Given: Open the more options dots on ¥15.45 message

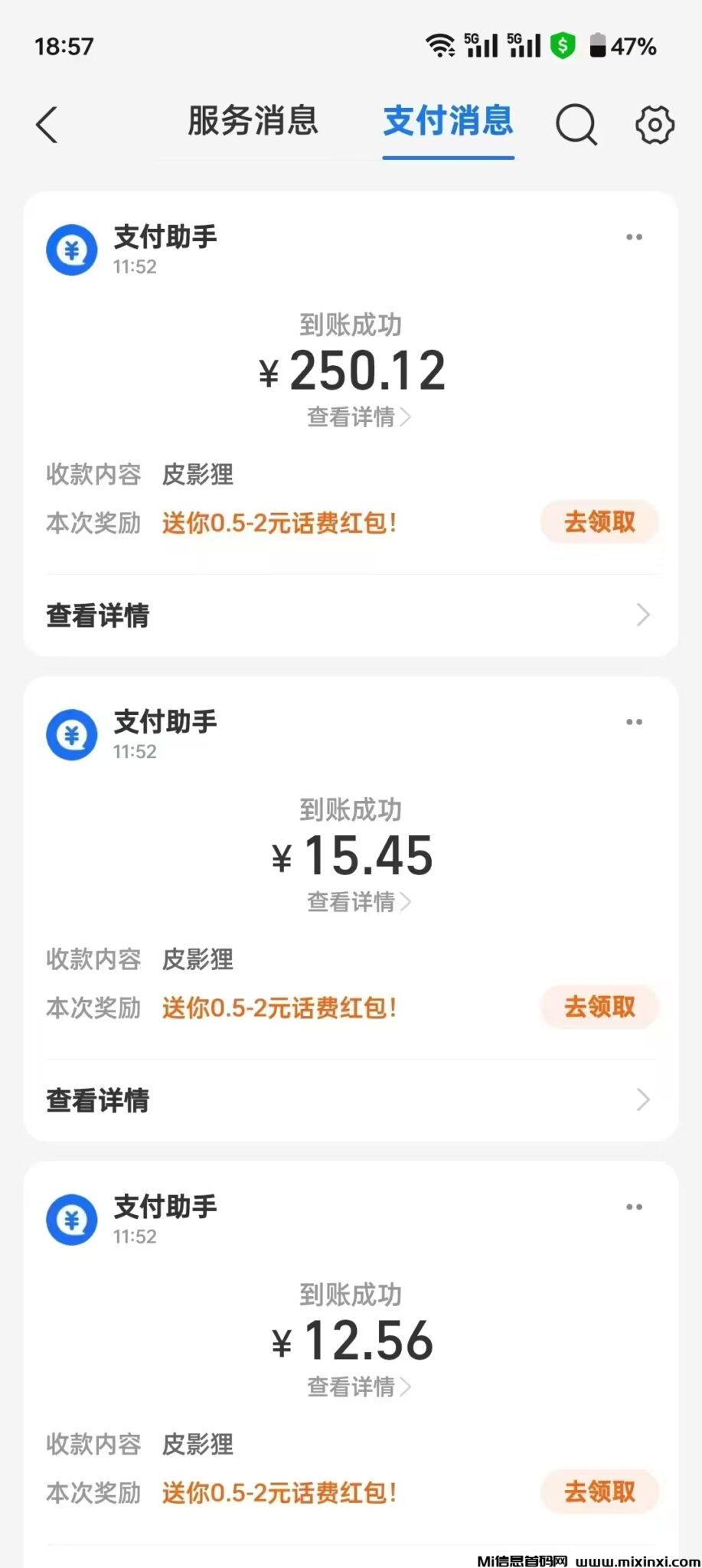Looking at the screenshot, I should coord(635,721).
